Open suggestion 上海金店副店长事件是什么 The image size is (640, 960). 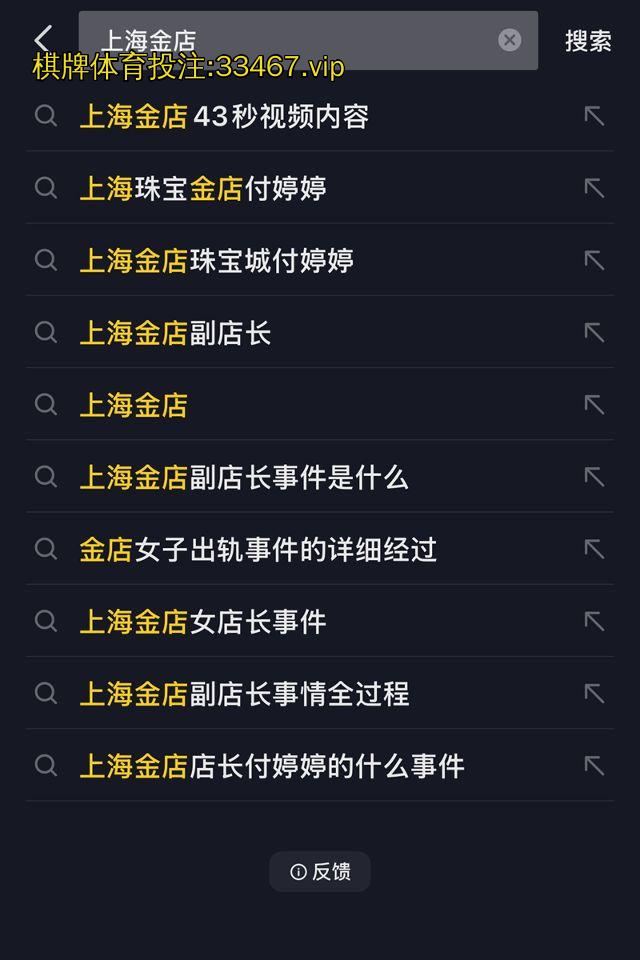coord(244,477)
